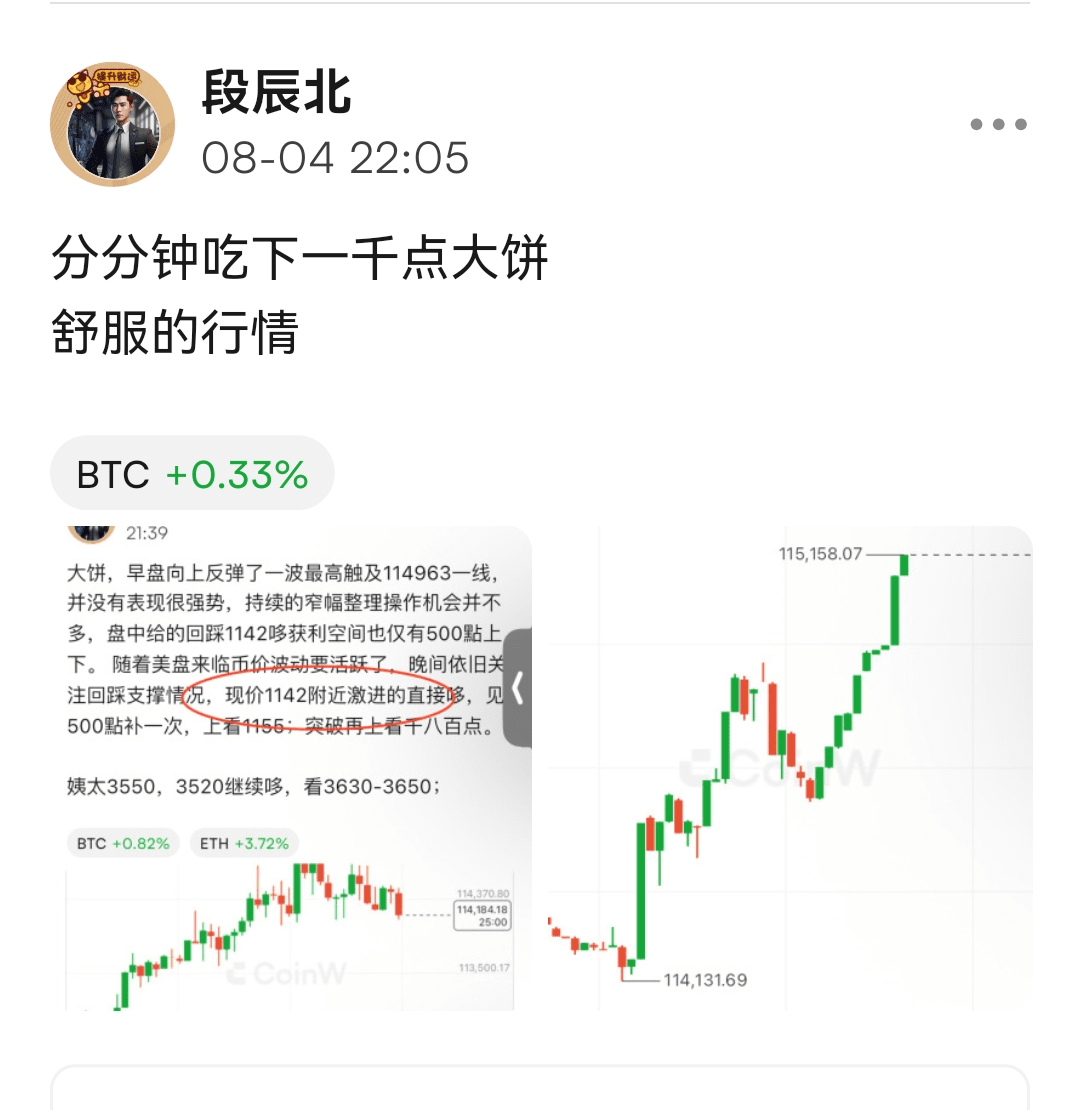Viewport: 1080px width, 1110px height.
Task: Tap the BTC +0.33% chip
Action: click(192, 474)
